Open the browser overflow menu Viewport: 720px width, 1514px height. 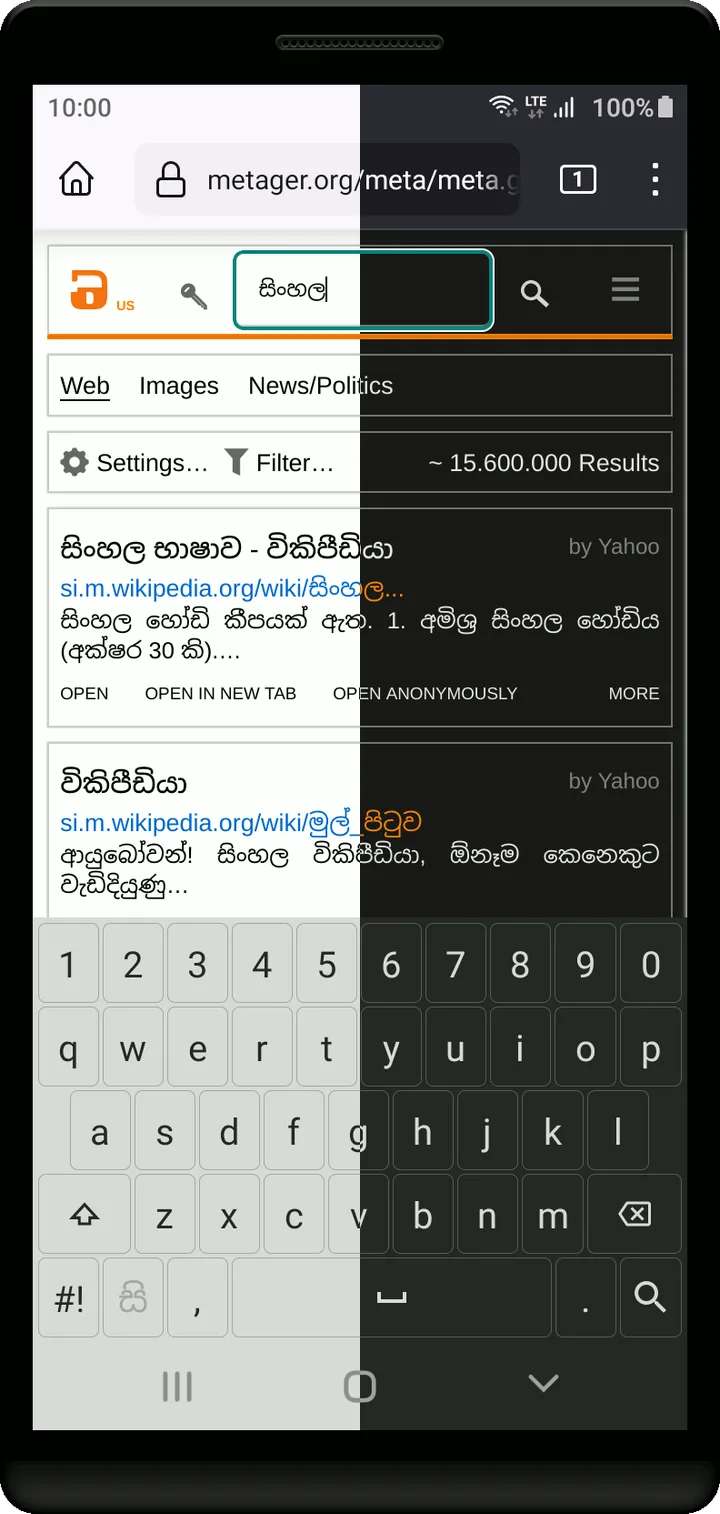655,180
